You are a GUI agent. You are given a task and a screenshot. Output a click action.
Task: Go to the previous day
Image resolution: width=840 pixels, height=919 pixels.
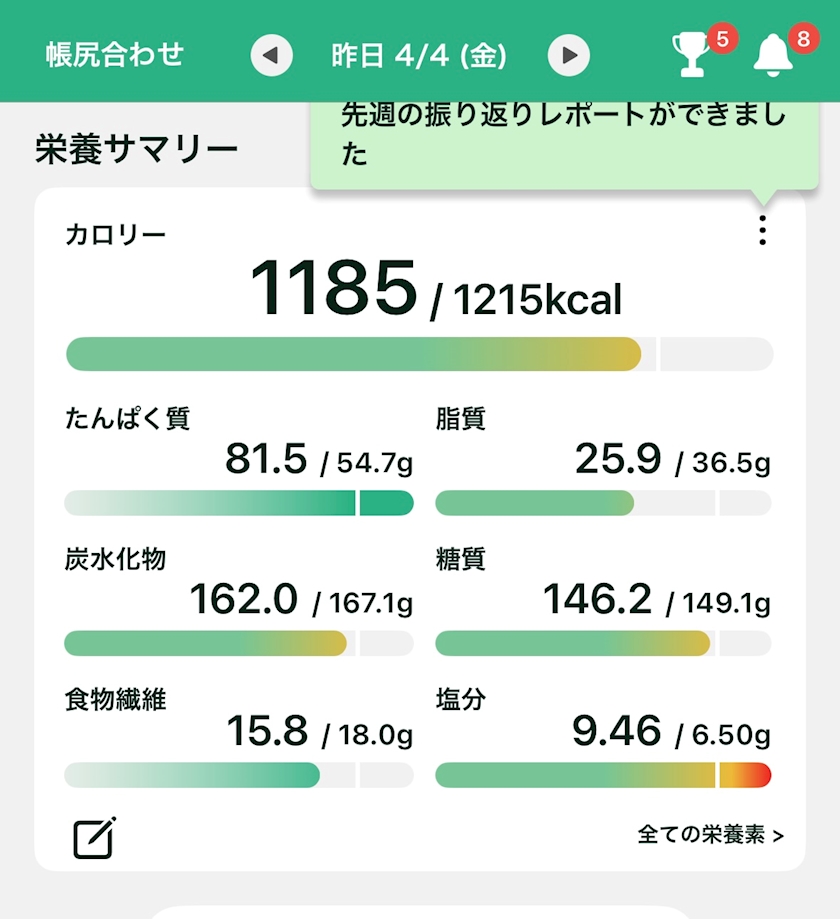coord(271,56)
